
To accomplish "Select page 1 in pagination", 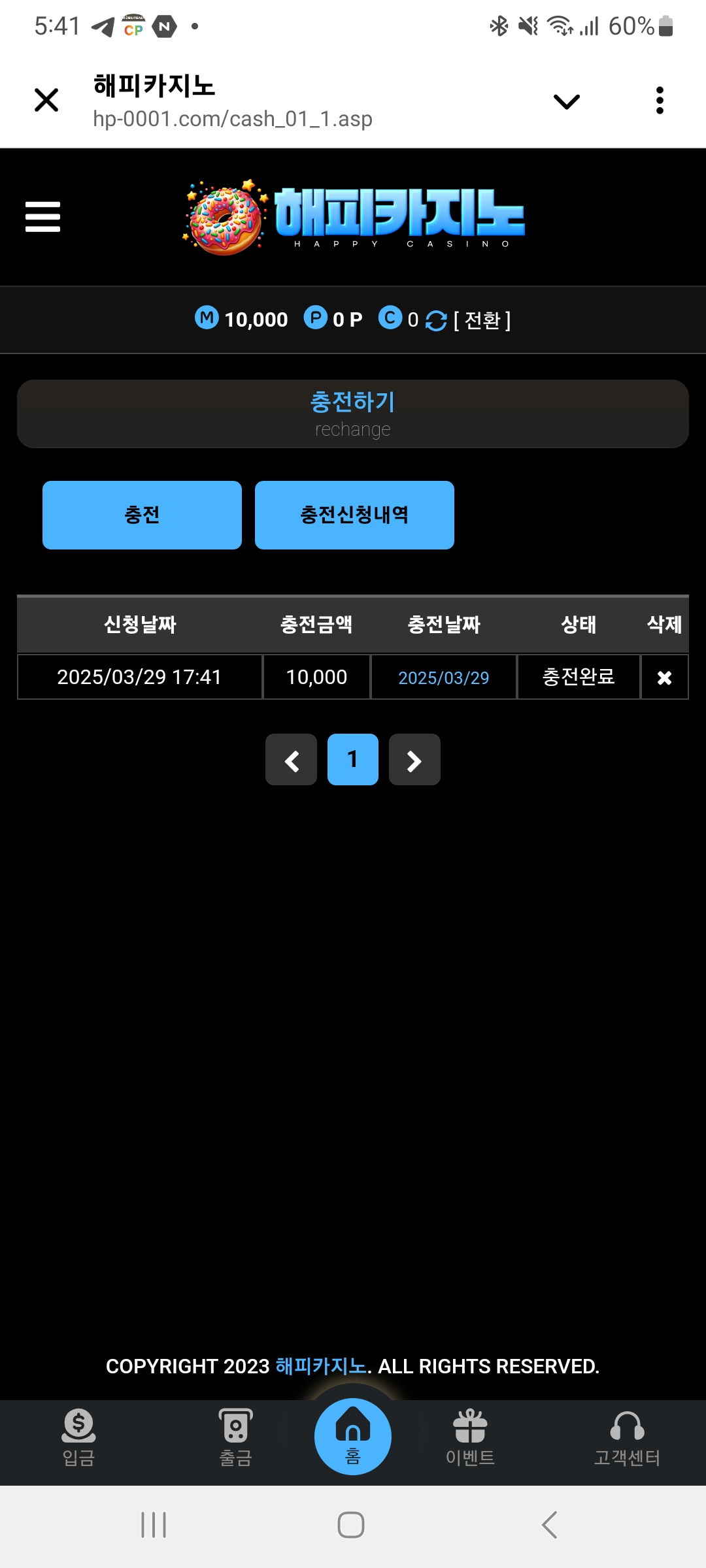I will [x=353, y=760].
